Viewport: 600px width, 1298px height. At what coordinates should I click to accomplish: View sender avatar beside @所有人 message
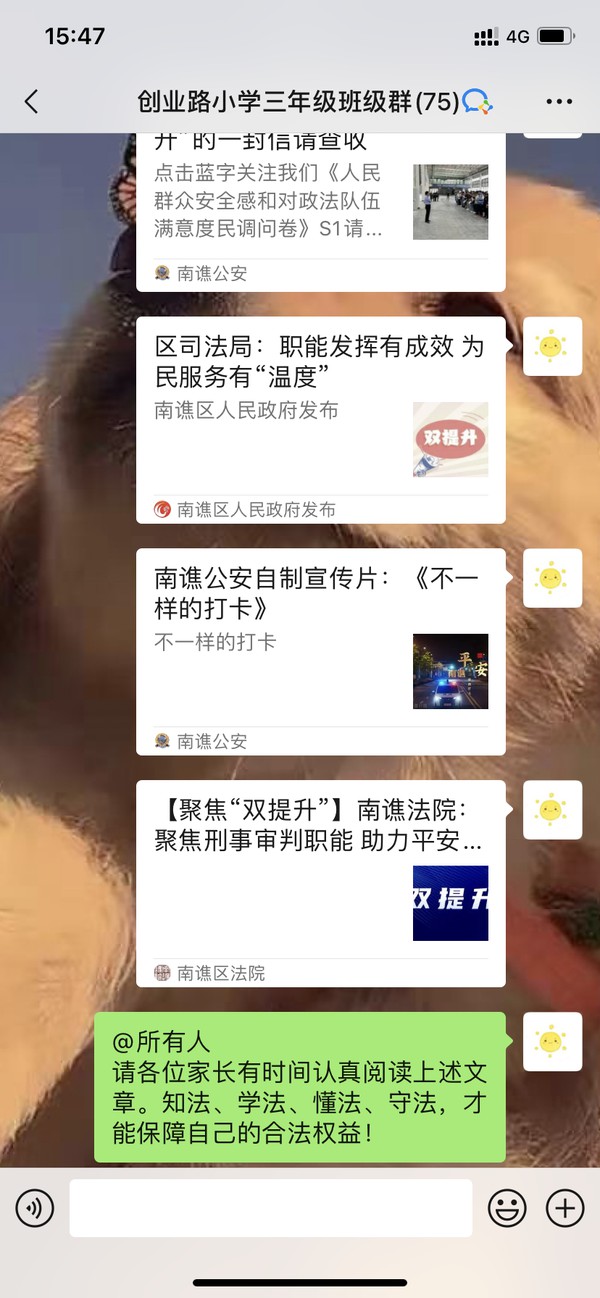(552, 1042)
